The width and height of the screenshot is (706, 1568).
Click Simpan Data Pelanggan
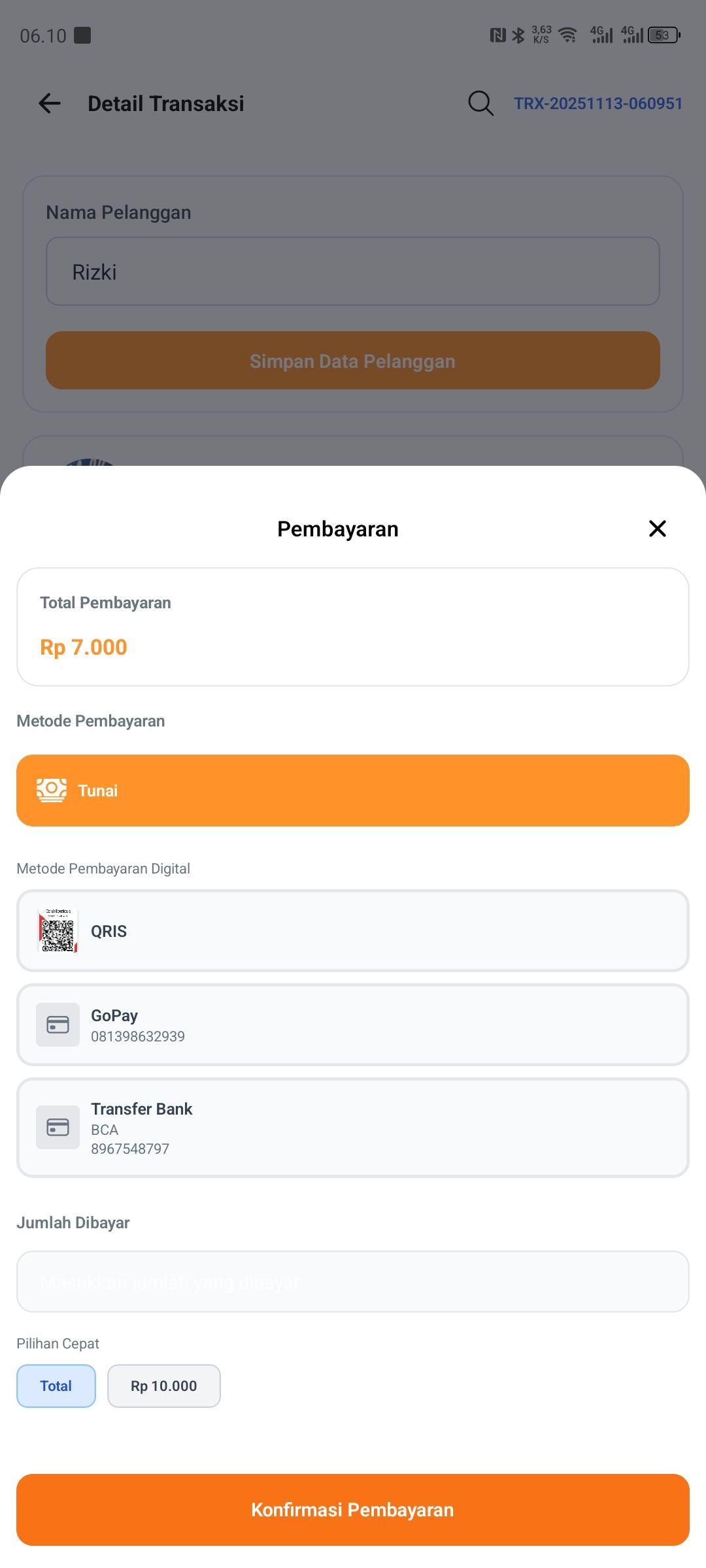[x=353, y=360]
